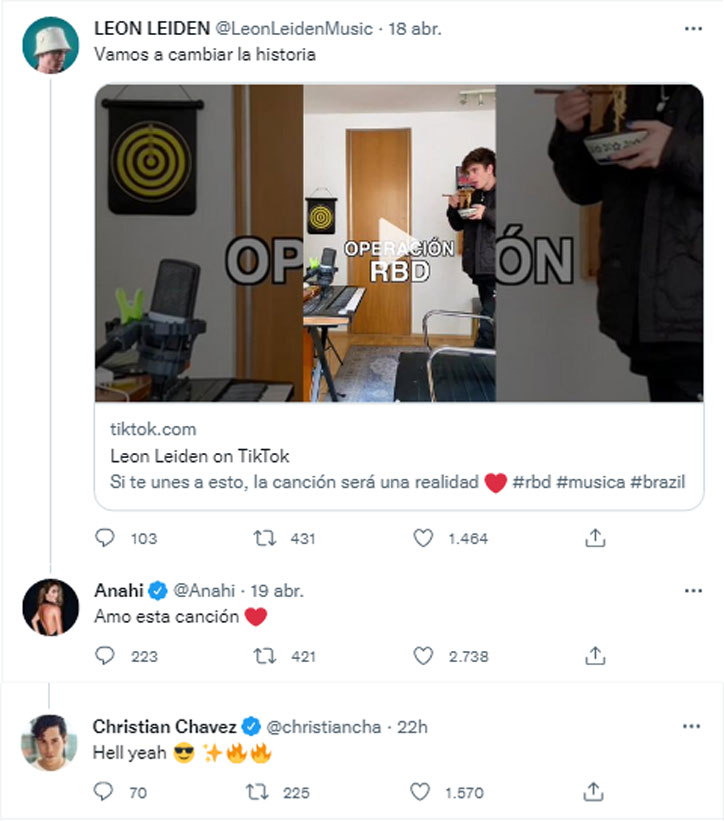Open the overflow menu on Leon Leiden's tweet
The height and width of the screenshot is (821, 724).
point(692,29)
